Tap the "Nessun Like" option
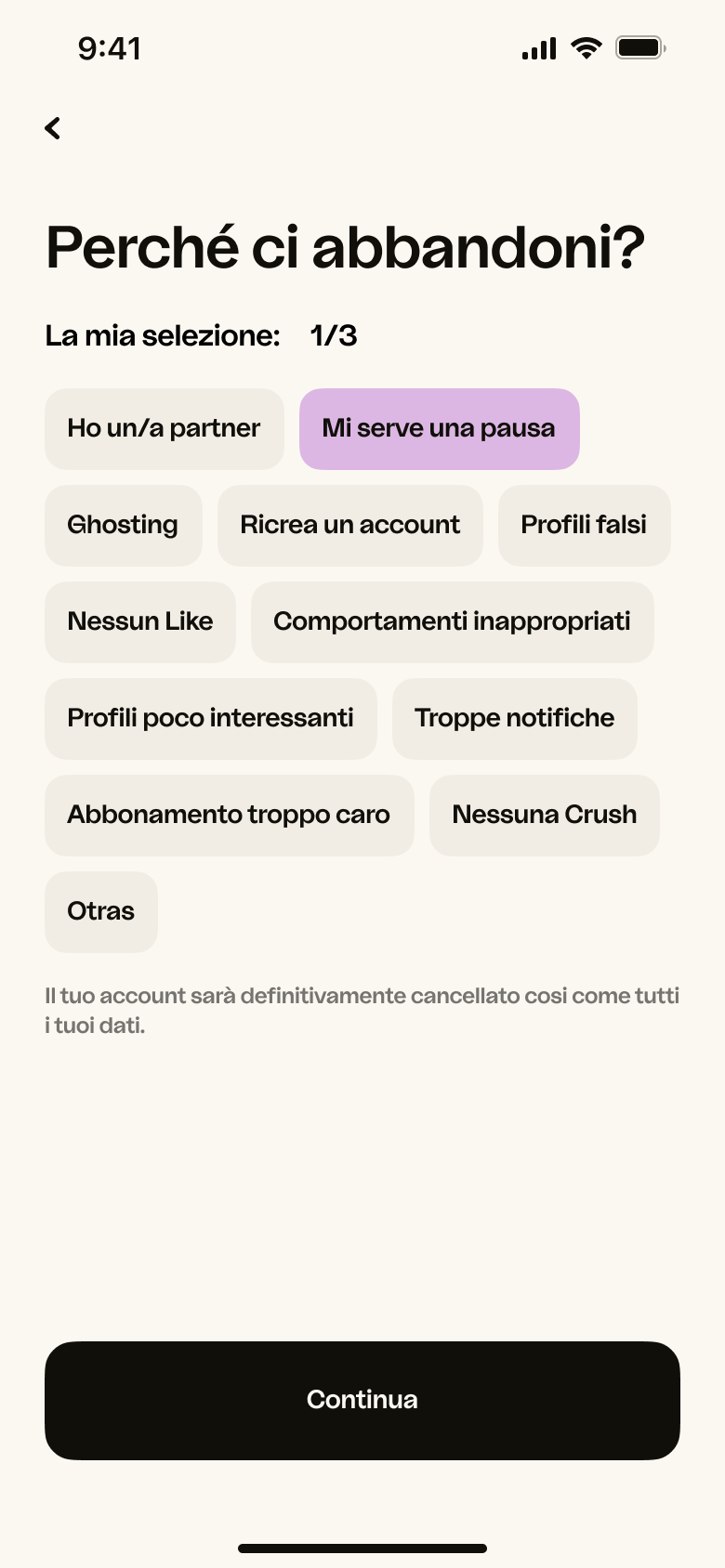Viewport: 725px width, 1568px height. (x=140, y=622)
